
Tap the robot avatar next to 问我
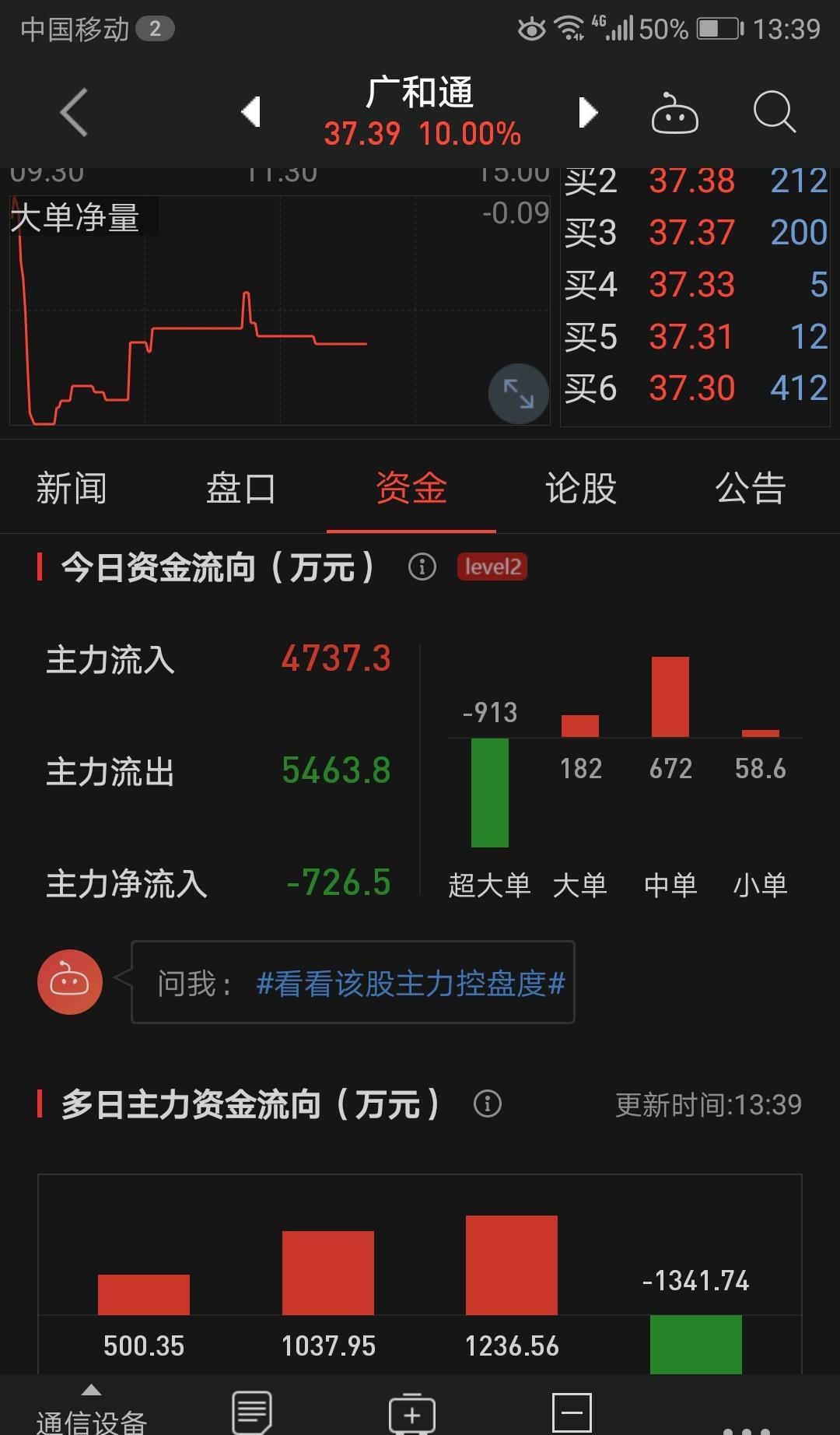70,982
